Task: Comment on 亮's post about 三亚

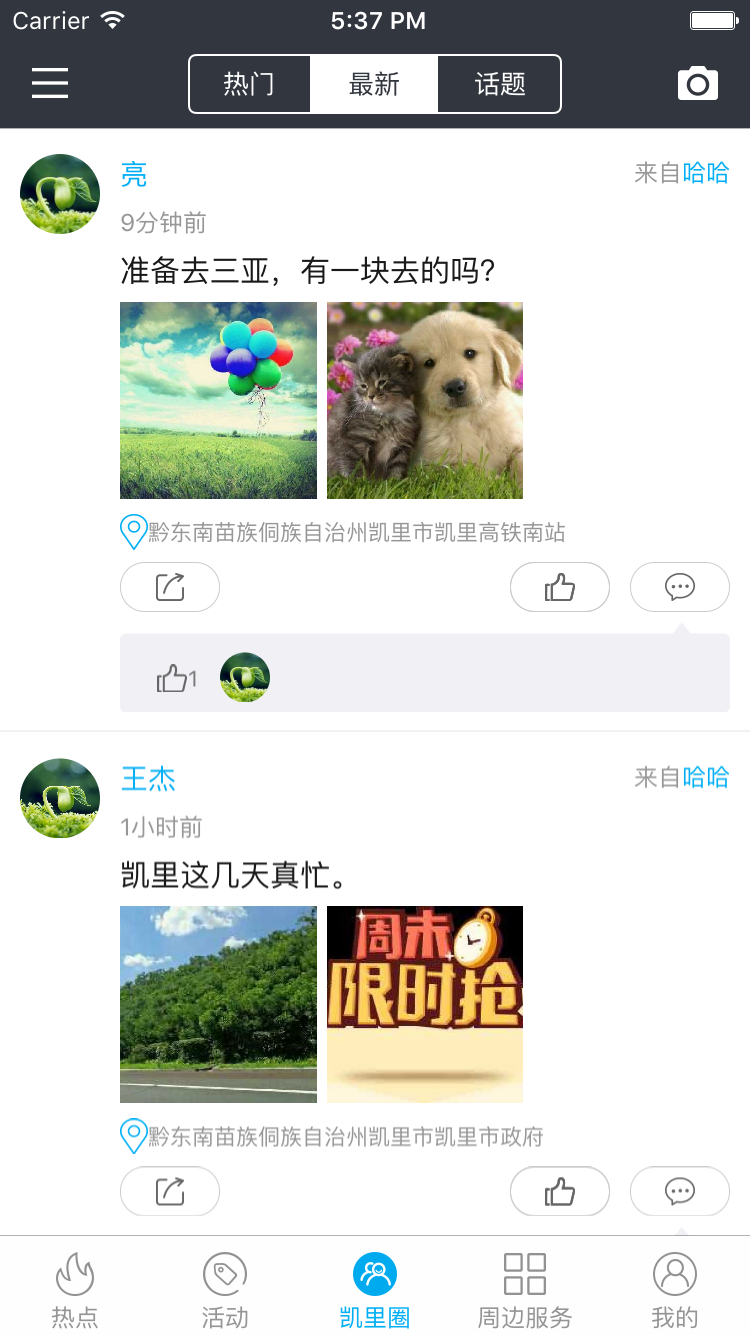Action: 680,587
